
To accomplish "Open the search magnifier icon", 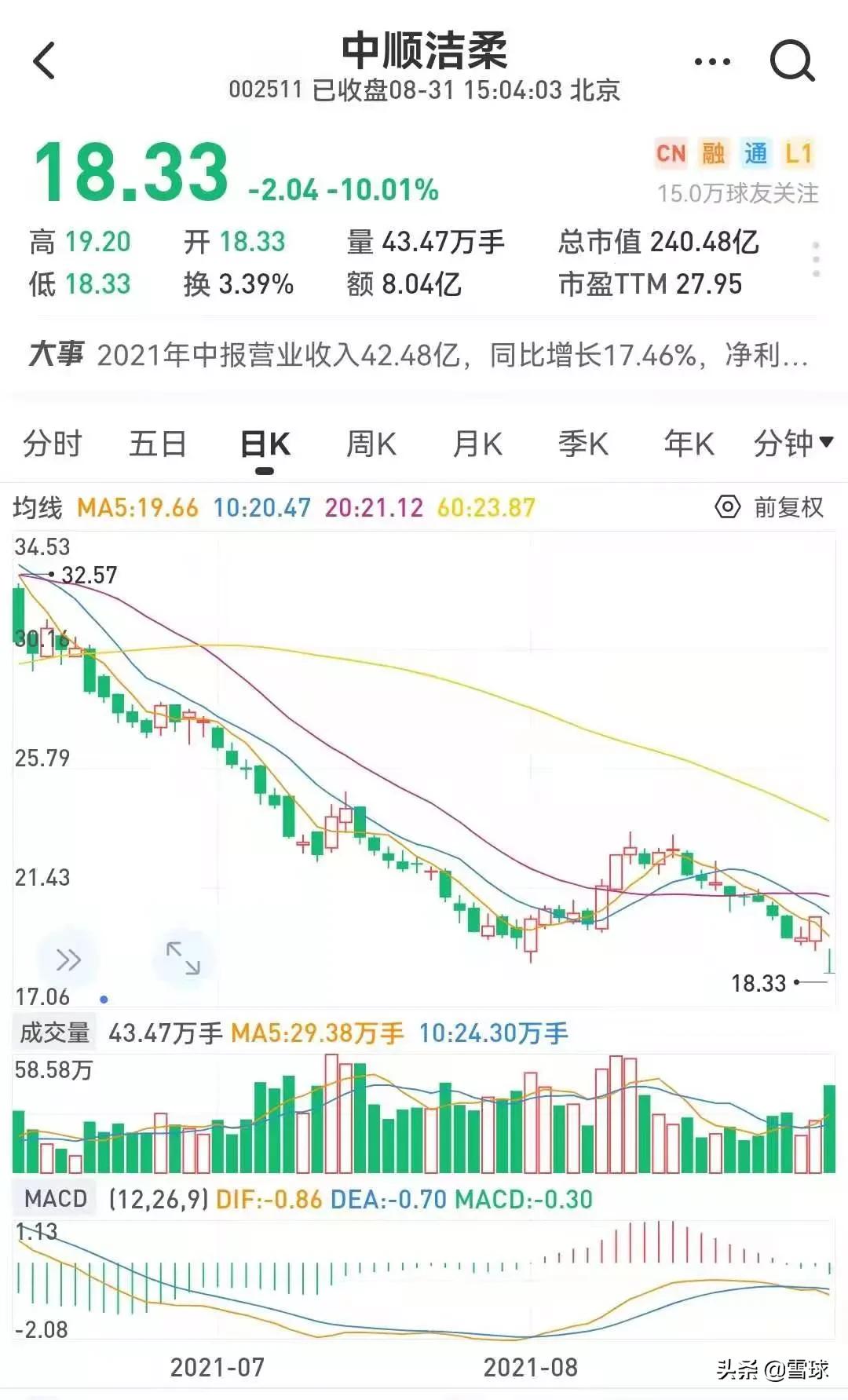I will (793, 63).
